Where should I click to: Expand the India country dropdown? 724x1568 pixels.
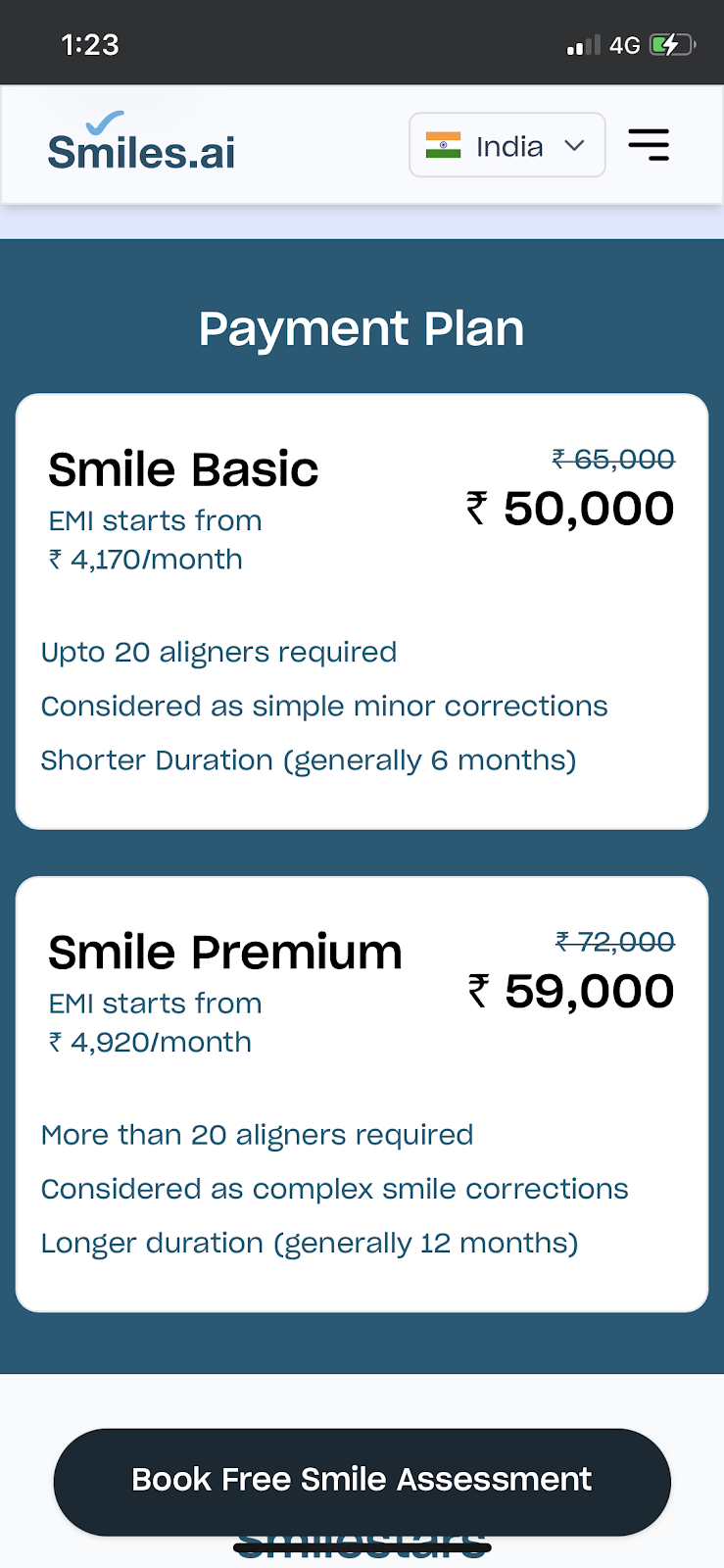[507, 146]
